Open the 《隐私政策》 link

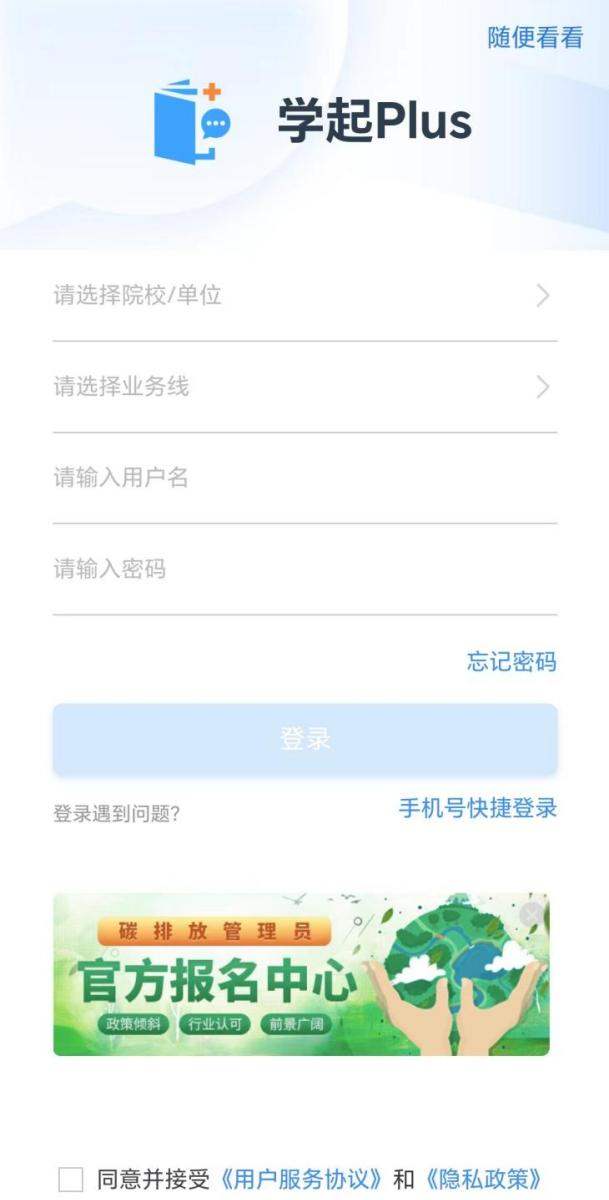484,1179
